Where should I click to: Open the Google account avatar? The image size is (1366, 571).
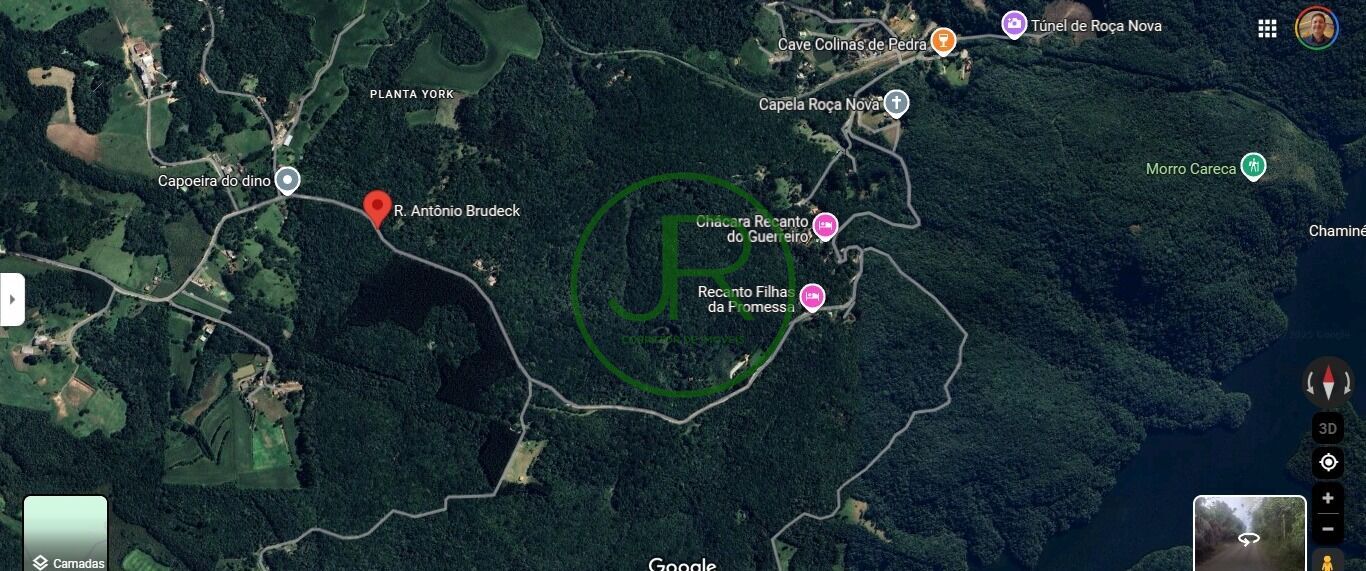1316,28
